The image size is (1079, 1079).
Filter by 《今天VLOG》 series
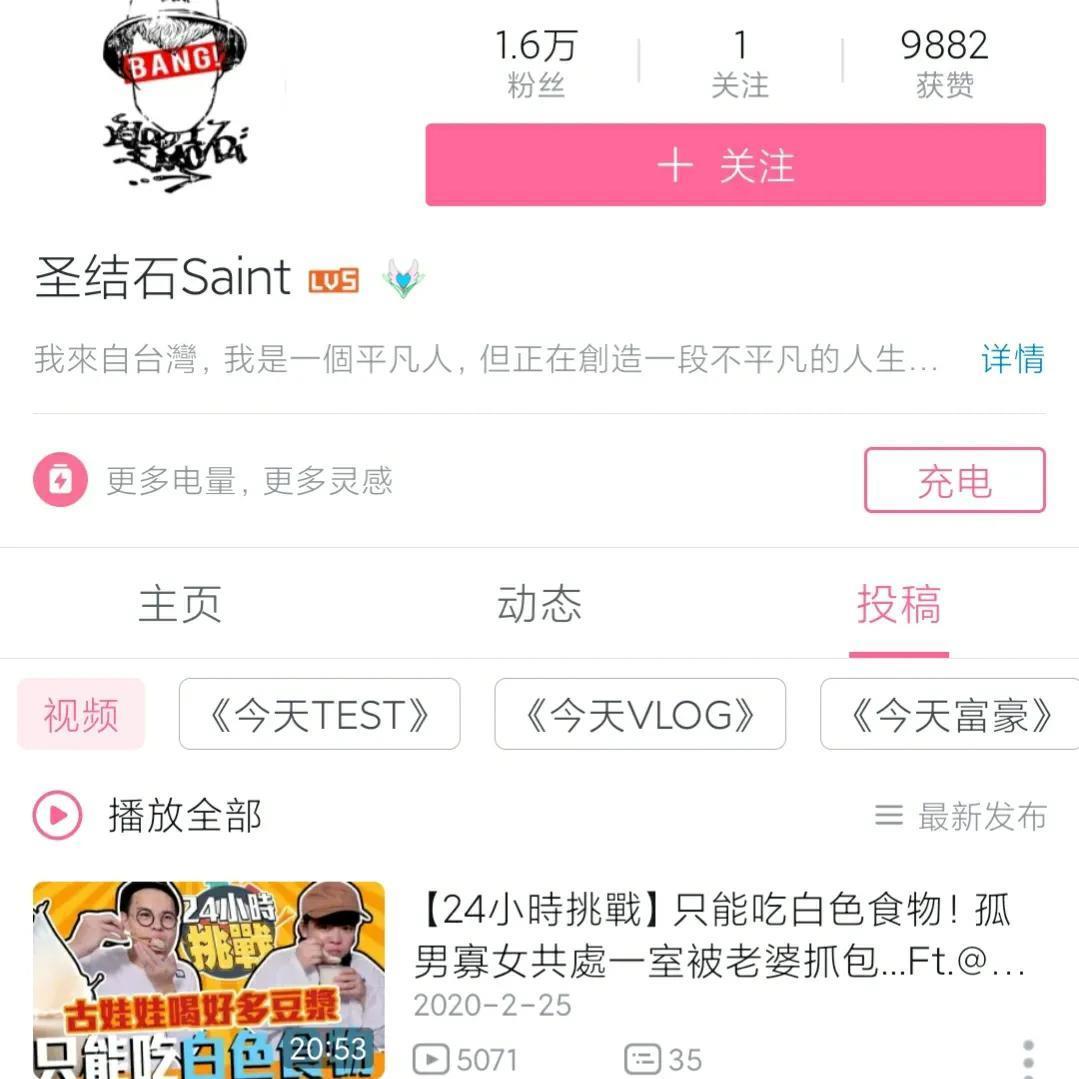coord(640,715)
